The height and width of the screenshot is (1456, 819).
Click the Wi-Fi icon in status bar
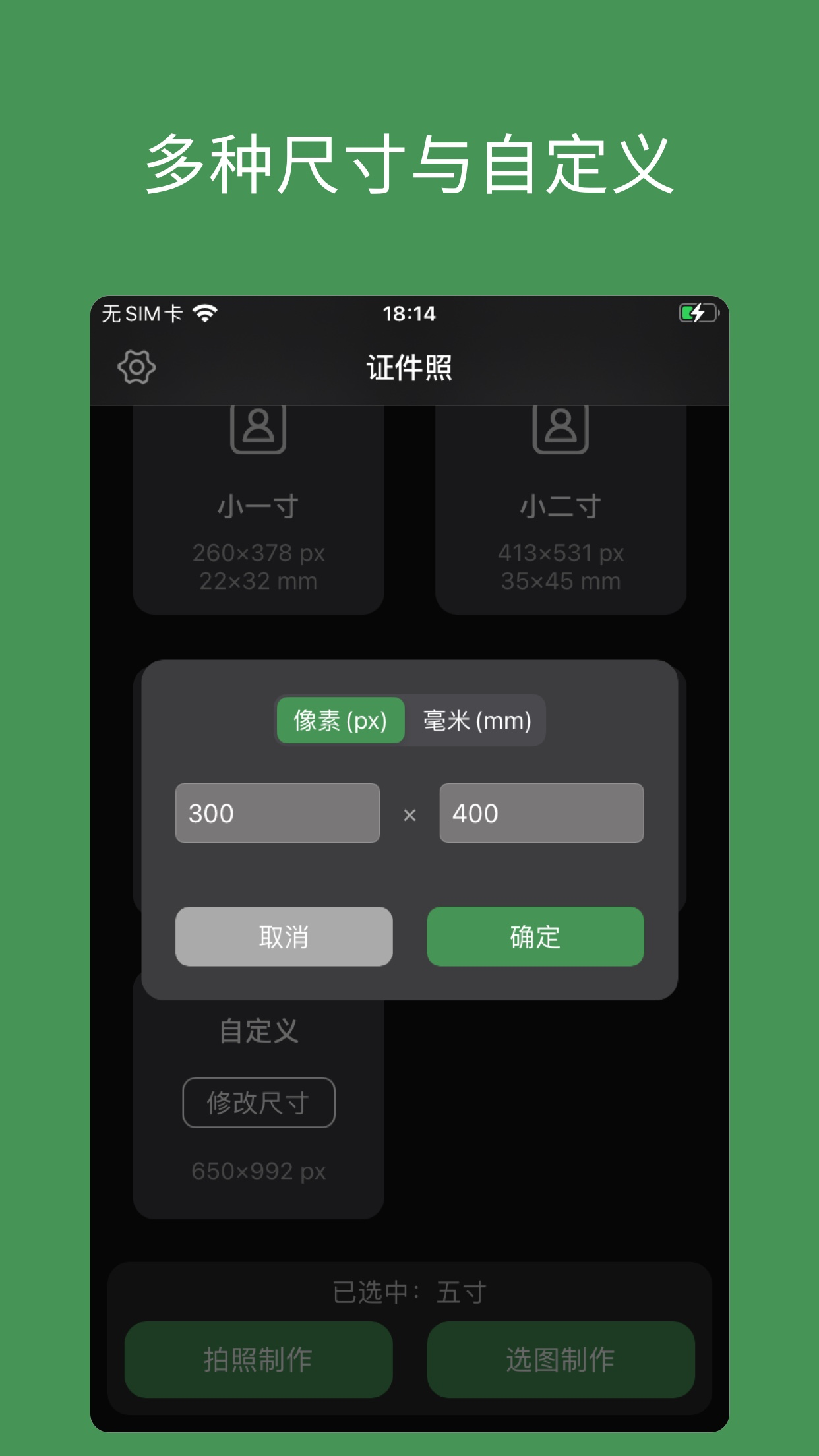coord(206,315)
